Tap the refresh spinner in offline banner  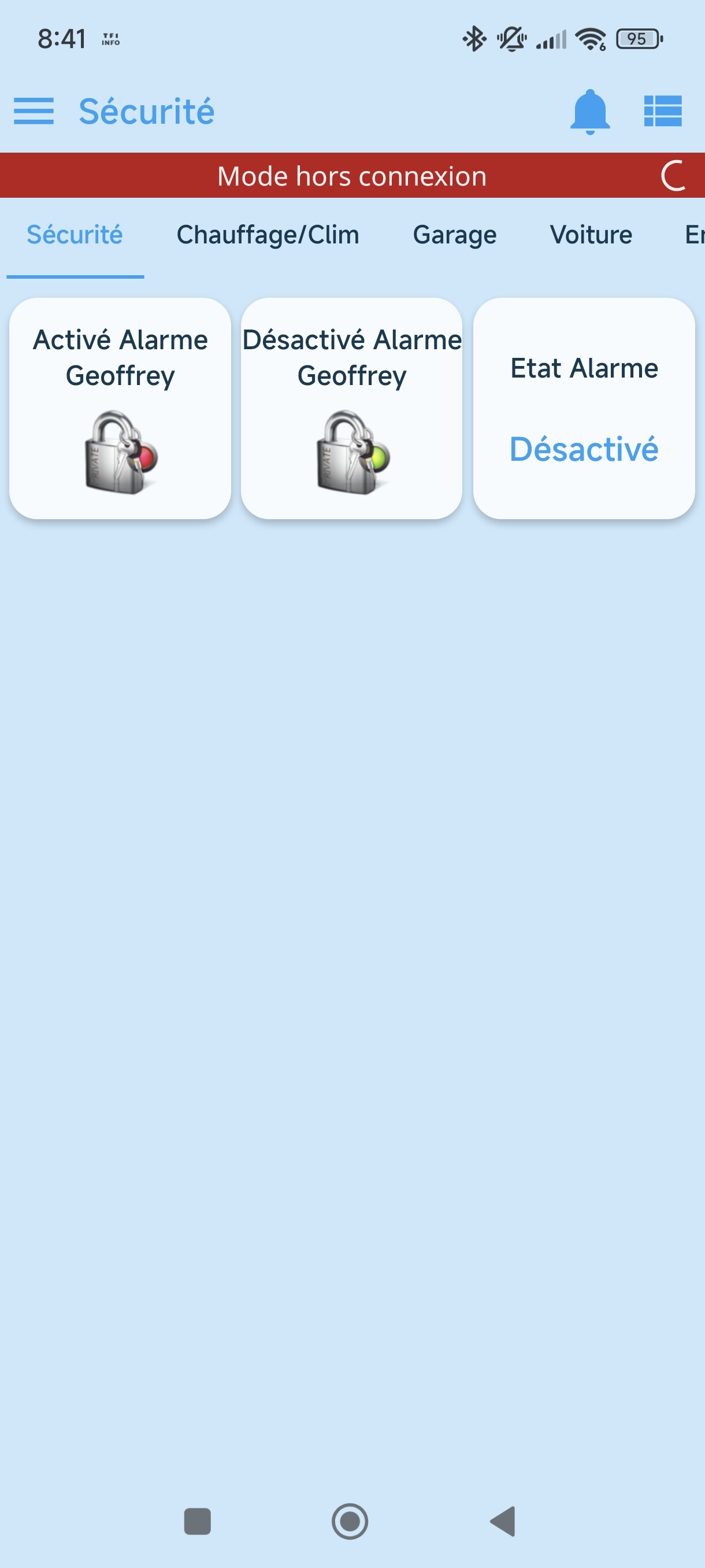pos(674,176)
